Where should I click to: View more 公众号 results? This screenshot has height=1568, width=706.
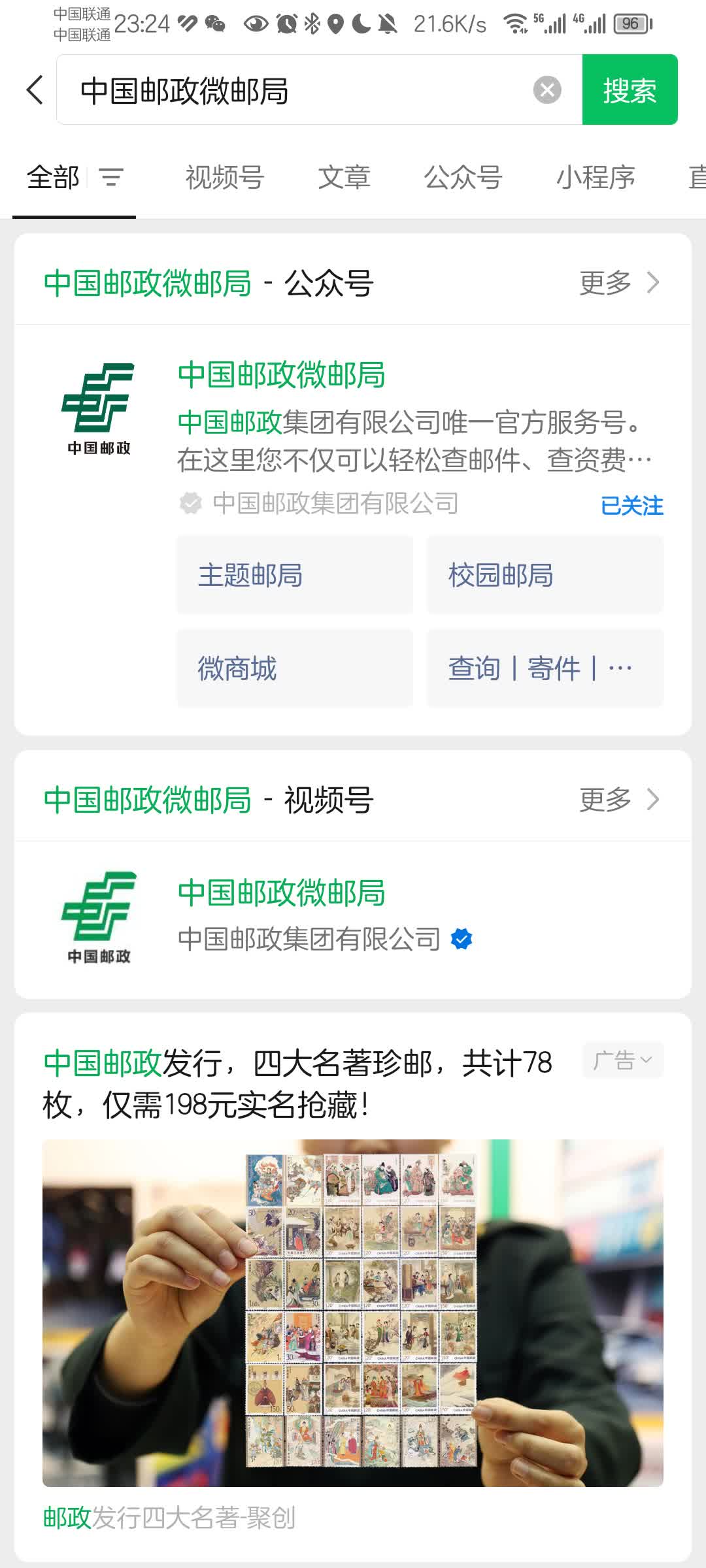(x=618, y=283)
